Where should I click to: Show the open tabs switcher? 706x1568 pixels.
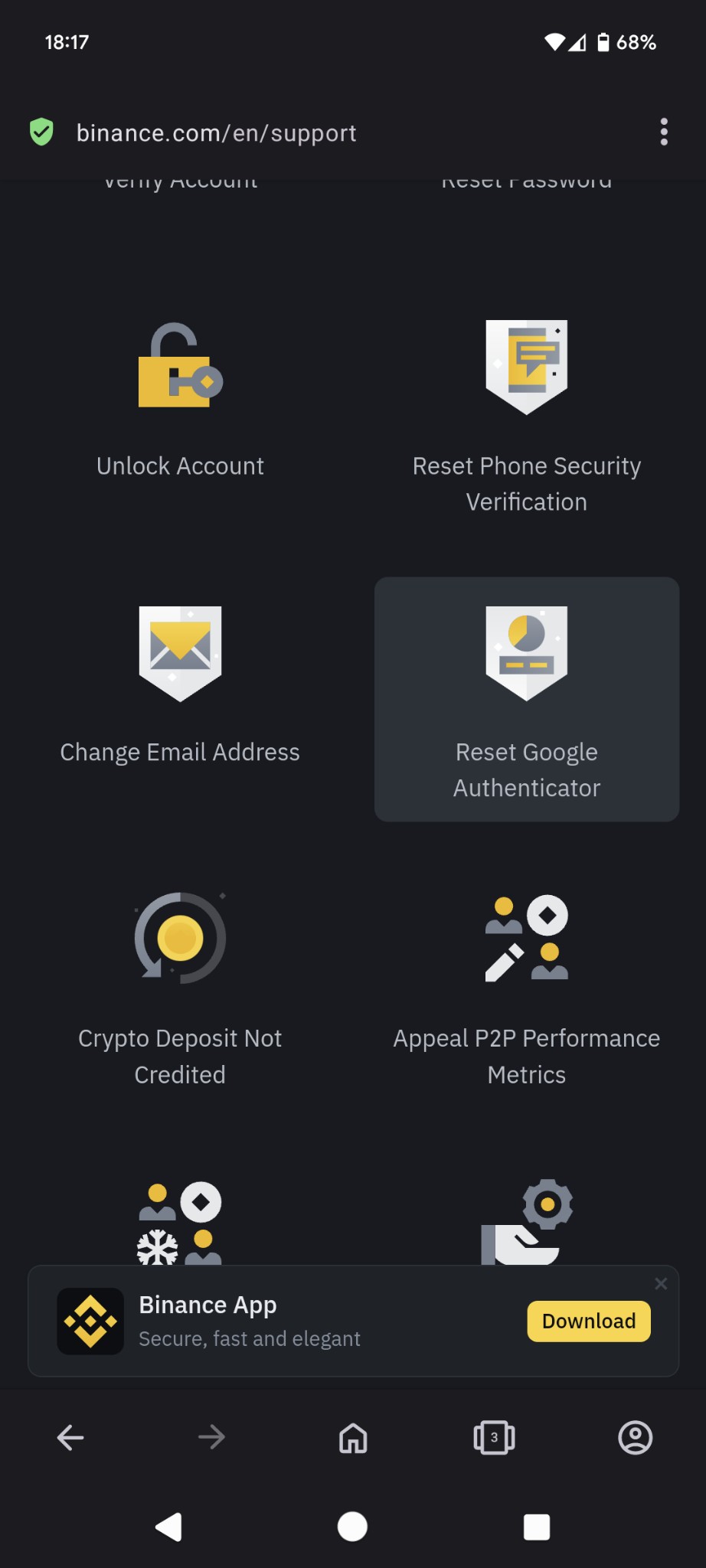pos(494,1437)
